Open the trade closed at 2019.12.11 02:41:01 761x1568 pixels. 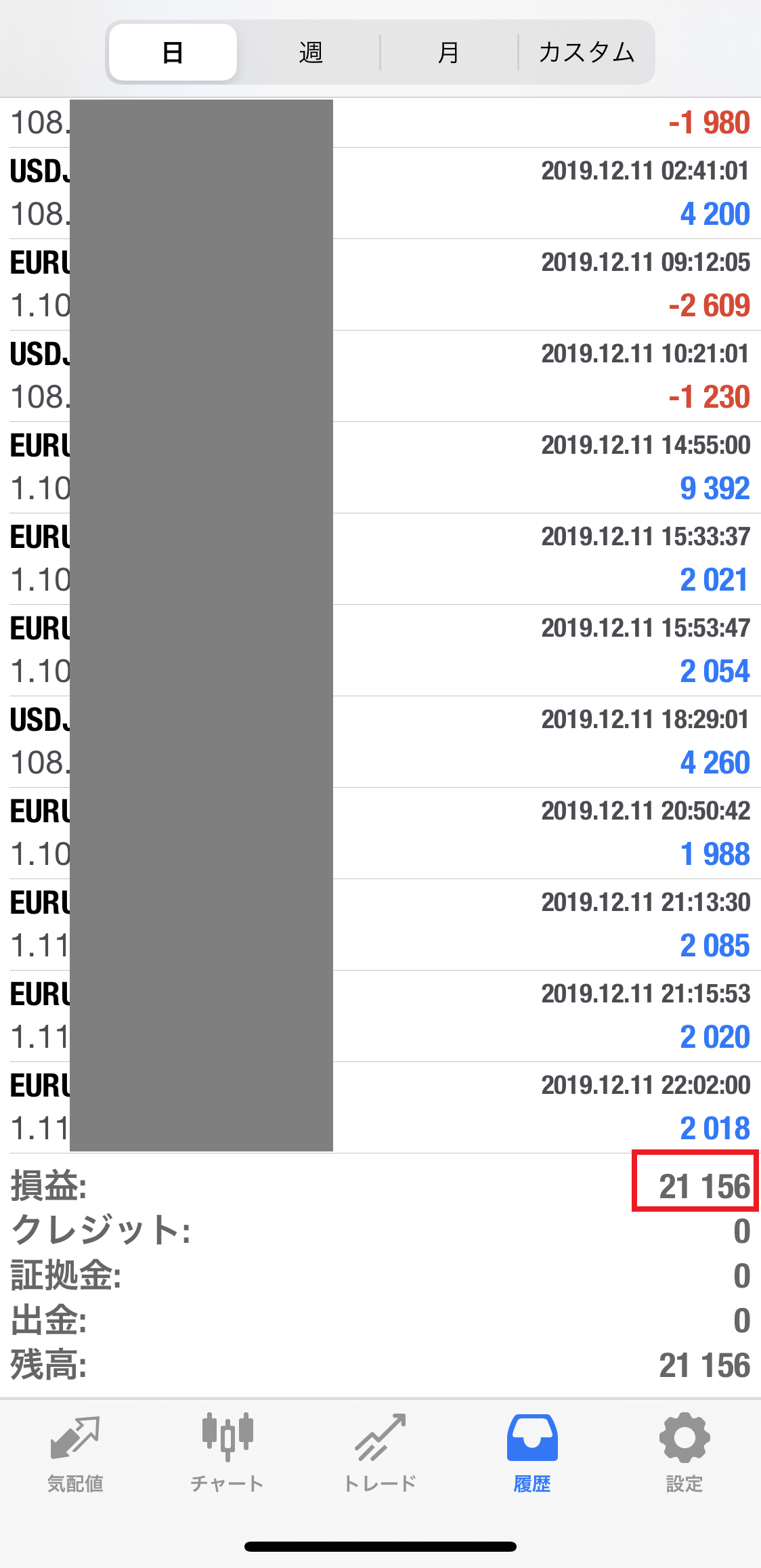pos(380,193)
